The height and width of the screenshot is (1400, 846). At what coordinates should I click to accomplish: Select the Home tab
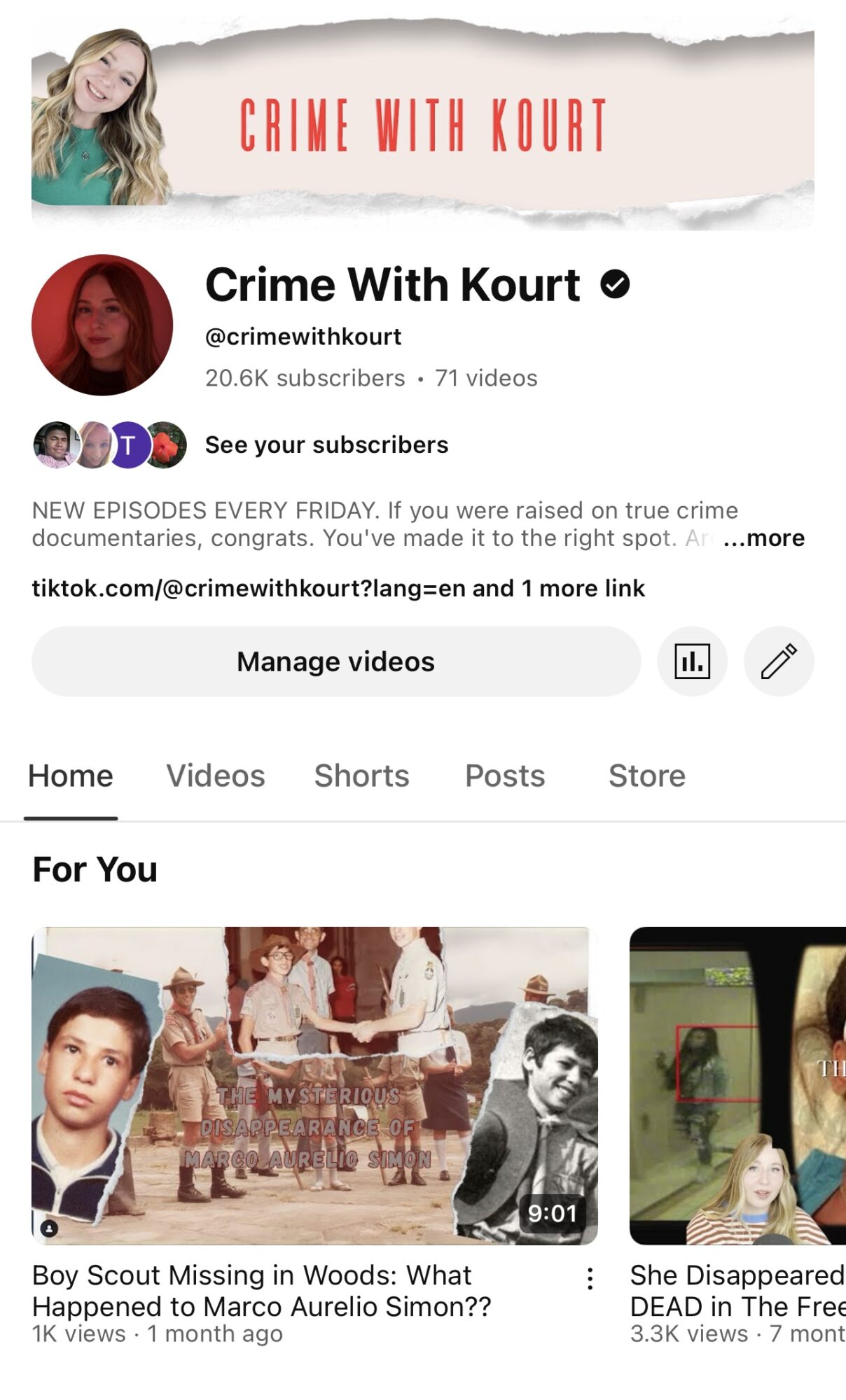click(x=71, y=776)
